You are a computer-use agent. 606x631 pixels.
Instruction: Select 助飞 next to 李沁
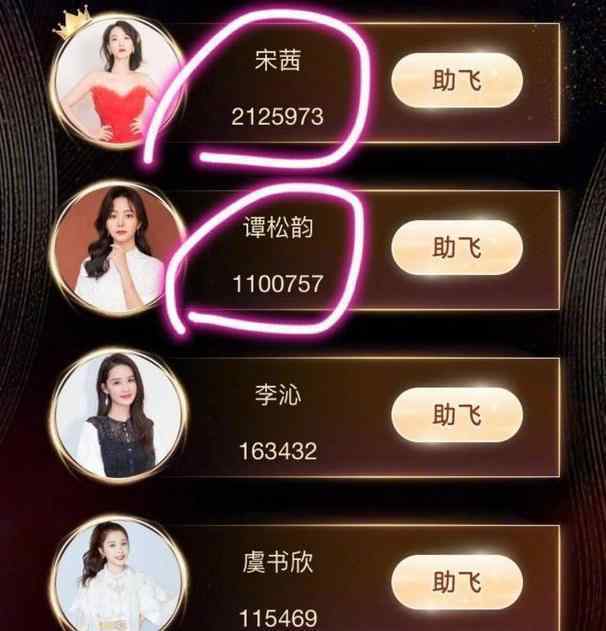click(457, 414)
